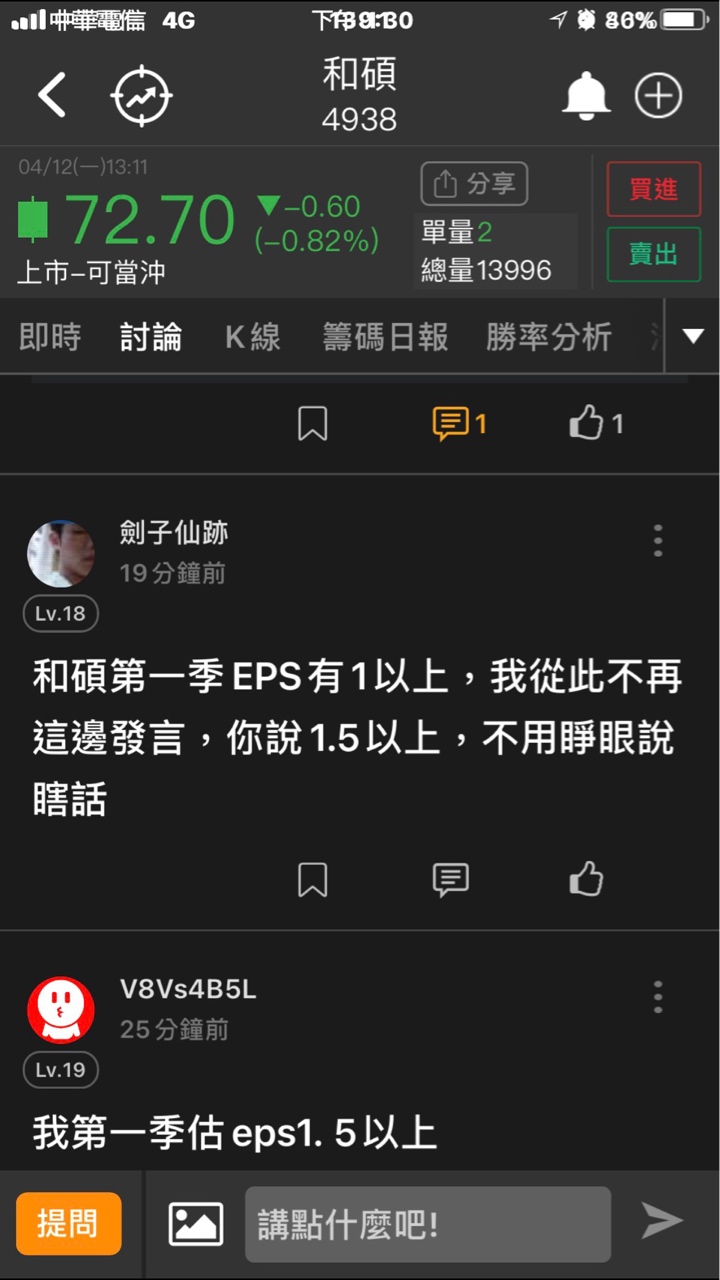The image size is (720, 1280).
Task: Tap the green 賣出 sell button
Action: tap(653, 254)
